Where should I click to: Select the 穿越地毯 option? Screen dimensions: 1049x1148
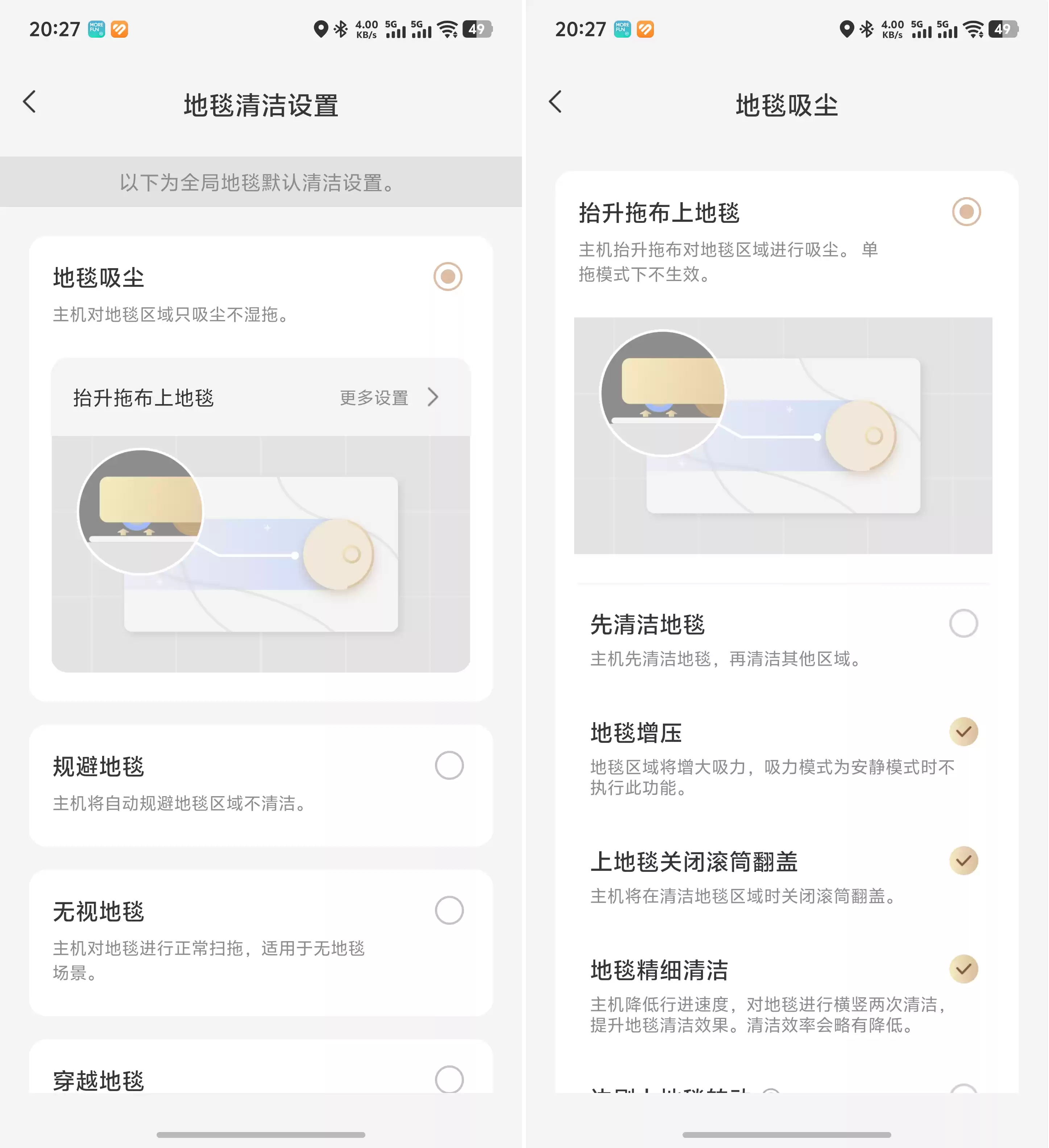point(449,1079)
